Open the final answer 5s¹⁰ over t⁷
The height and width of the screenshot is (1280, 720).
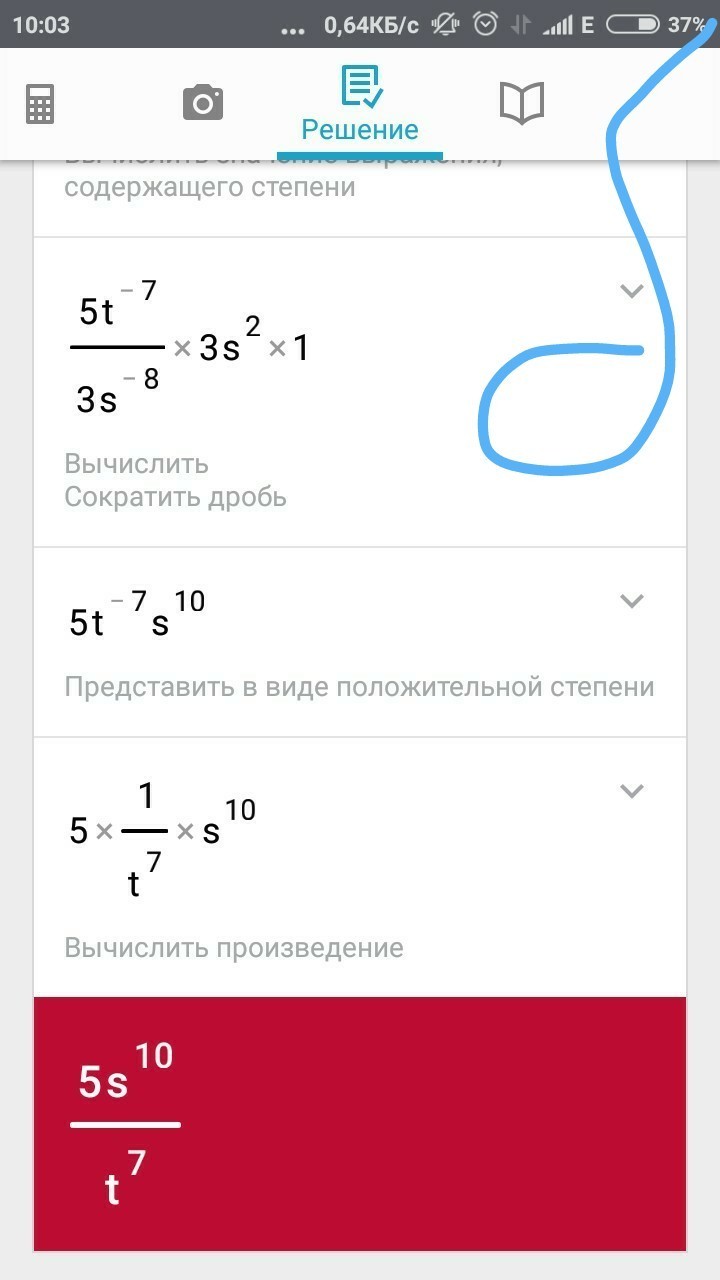360,1123
